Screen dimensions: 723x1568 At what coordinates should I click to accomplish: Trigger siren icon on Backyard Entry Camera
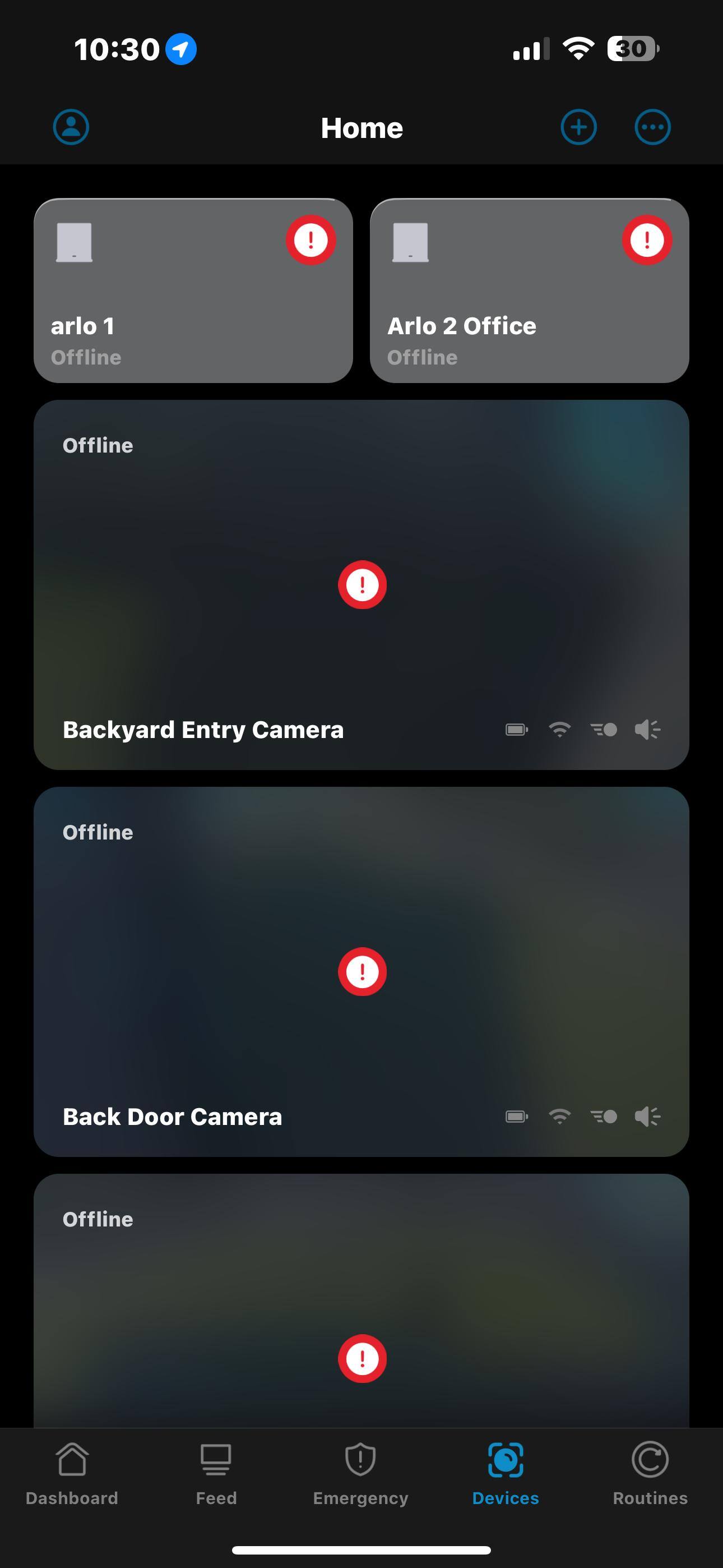[x=647, y=729]
